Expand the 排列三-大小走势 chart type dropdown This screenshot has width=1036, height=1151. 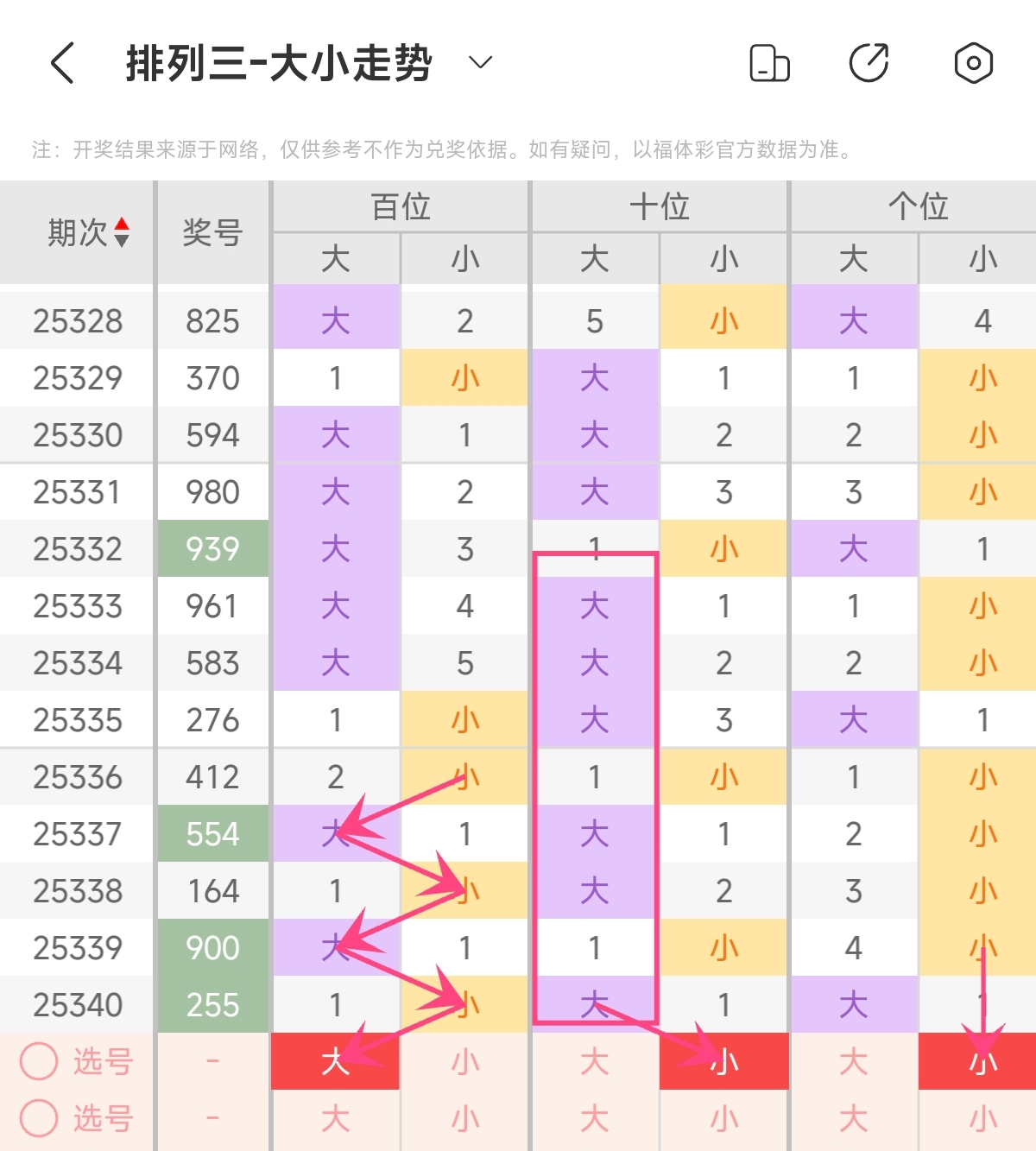coord(480,62)
